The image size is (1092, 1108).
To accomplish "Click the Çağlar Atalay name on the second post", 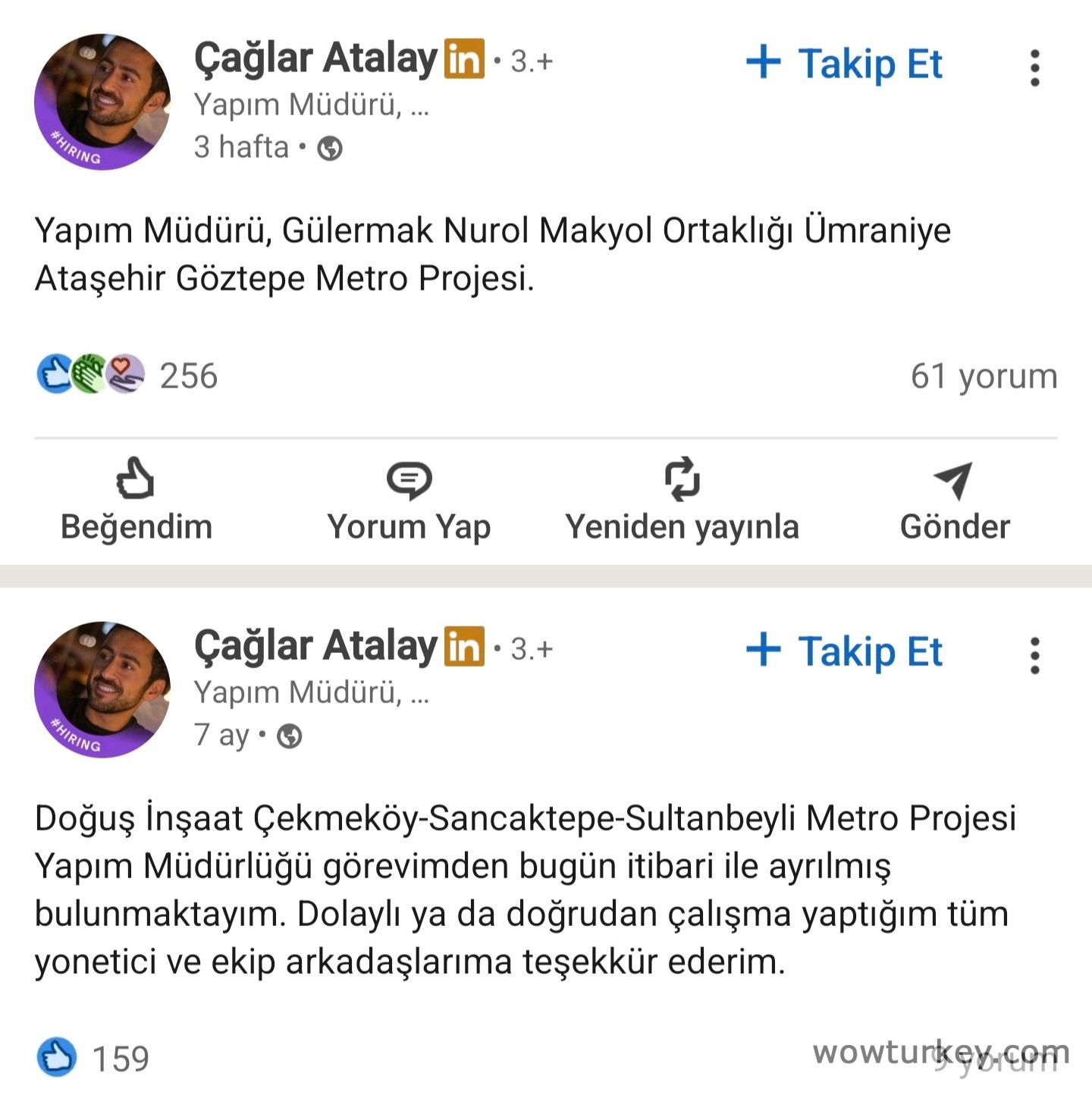I will tap(312, 646).
